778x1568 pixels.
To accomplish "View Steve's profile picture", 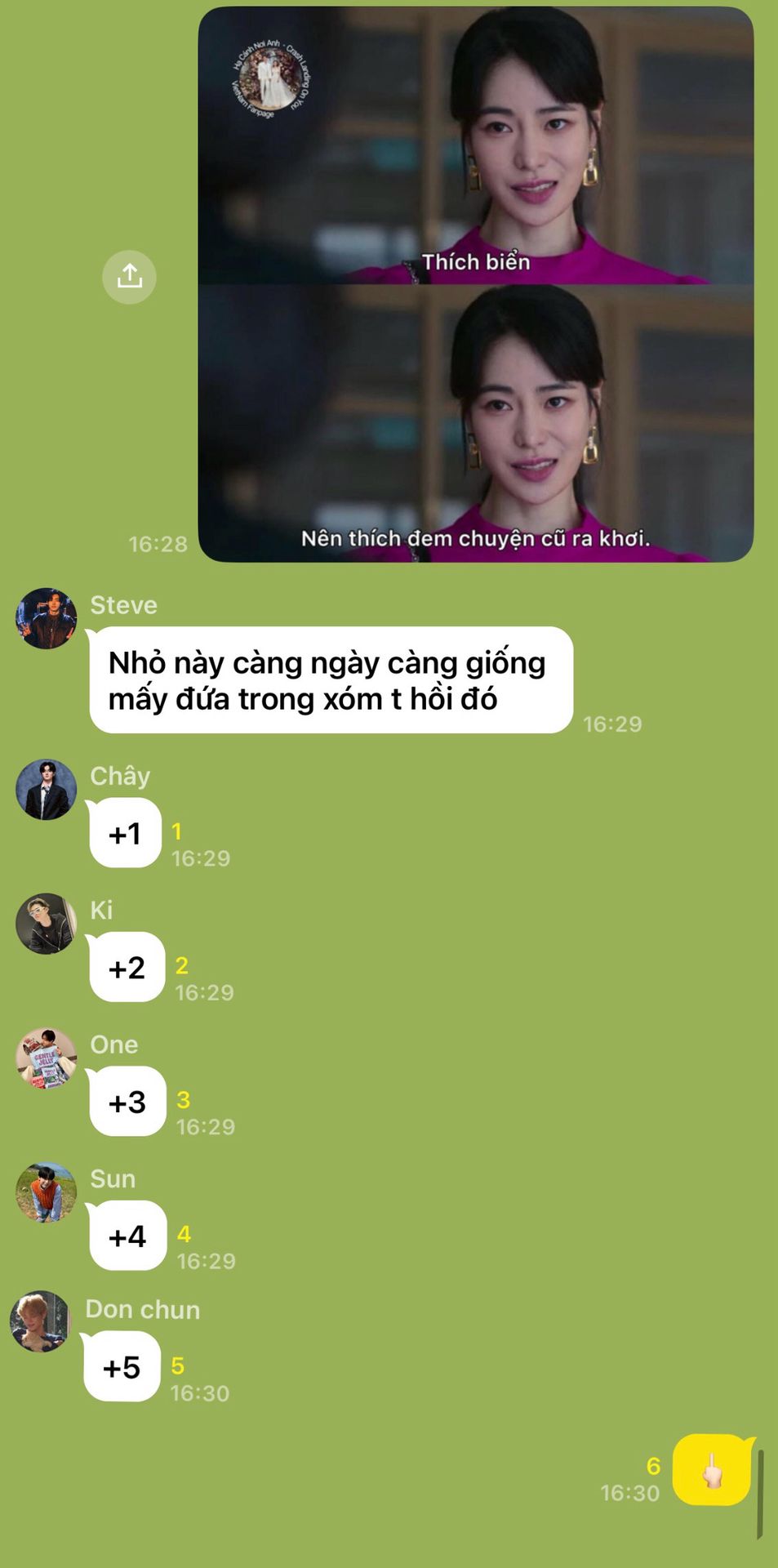I will coord(47,619).
